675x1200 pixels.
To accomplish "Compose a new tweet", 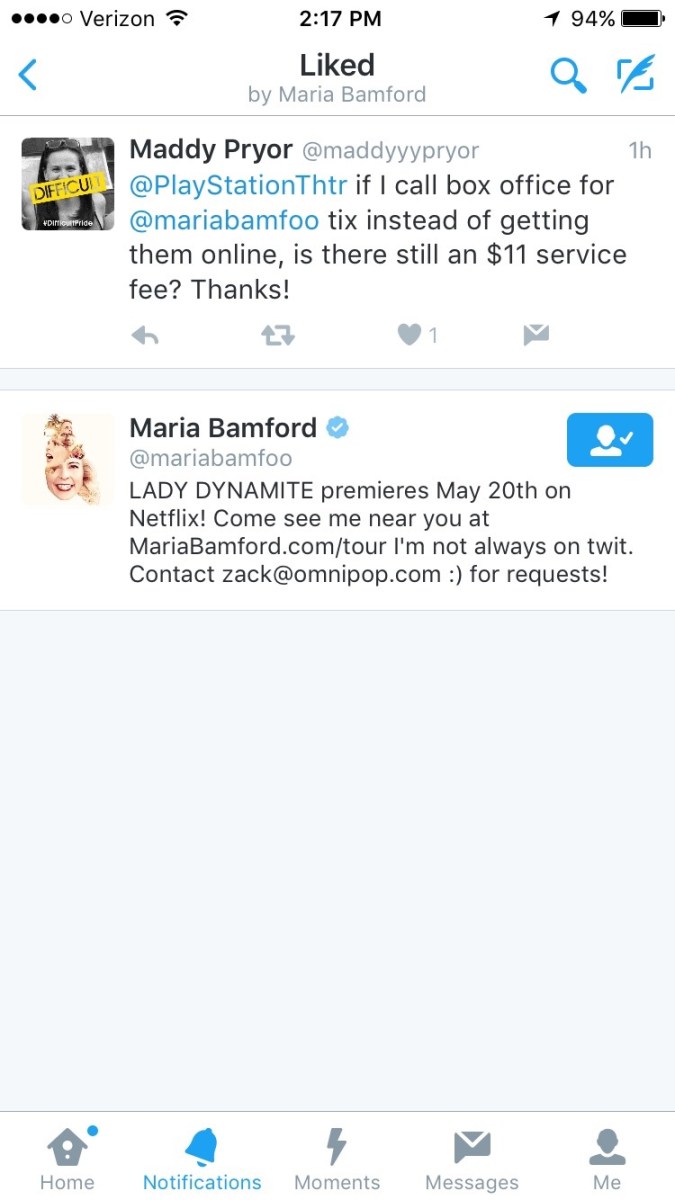I will click(634, 75).
